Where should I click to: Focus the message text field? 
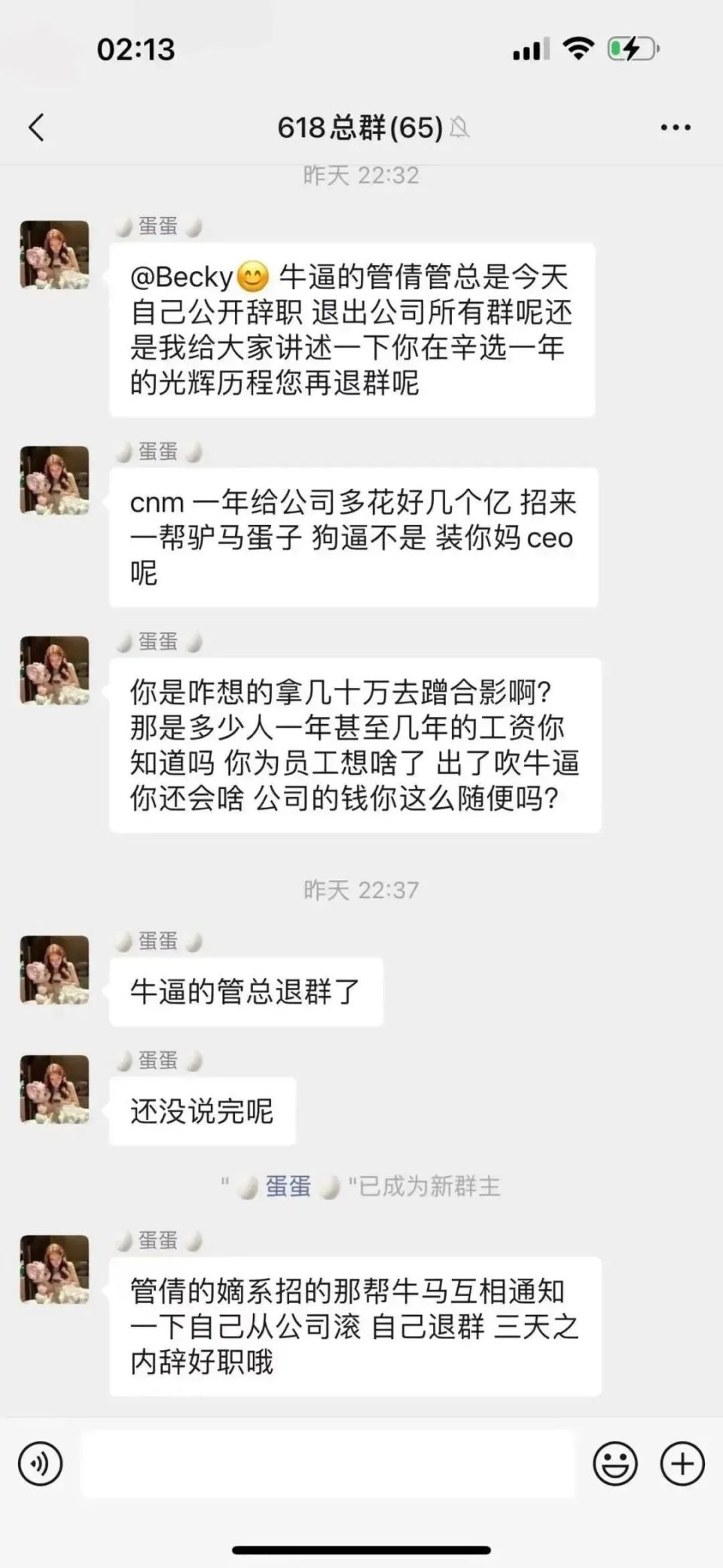point(327,1464)
